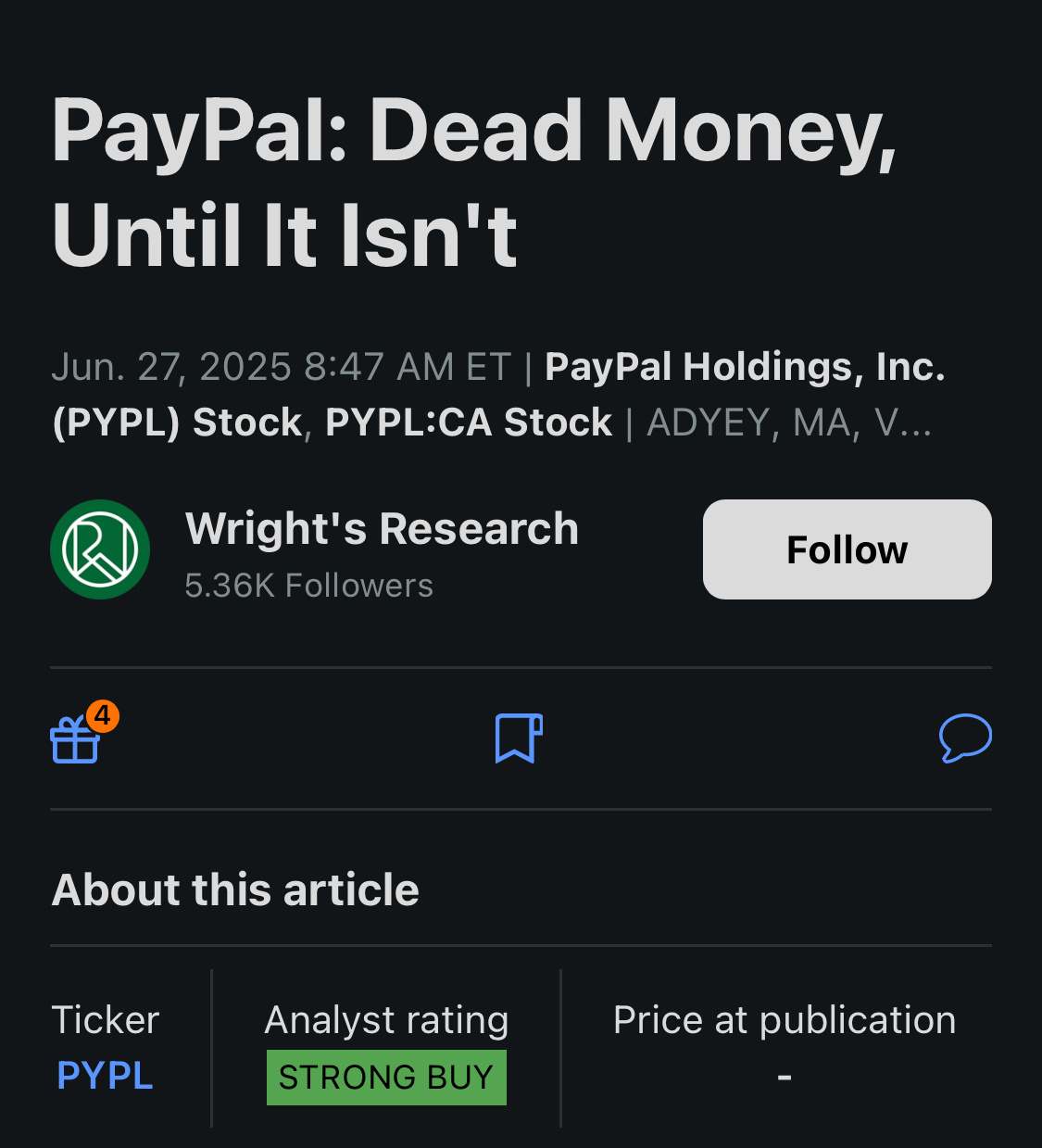Screen dimensions: 1042x1148
Task: View Wright's Research 5.36K Followers count
Action: point(308,585)
